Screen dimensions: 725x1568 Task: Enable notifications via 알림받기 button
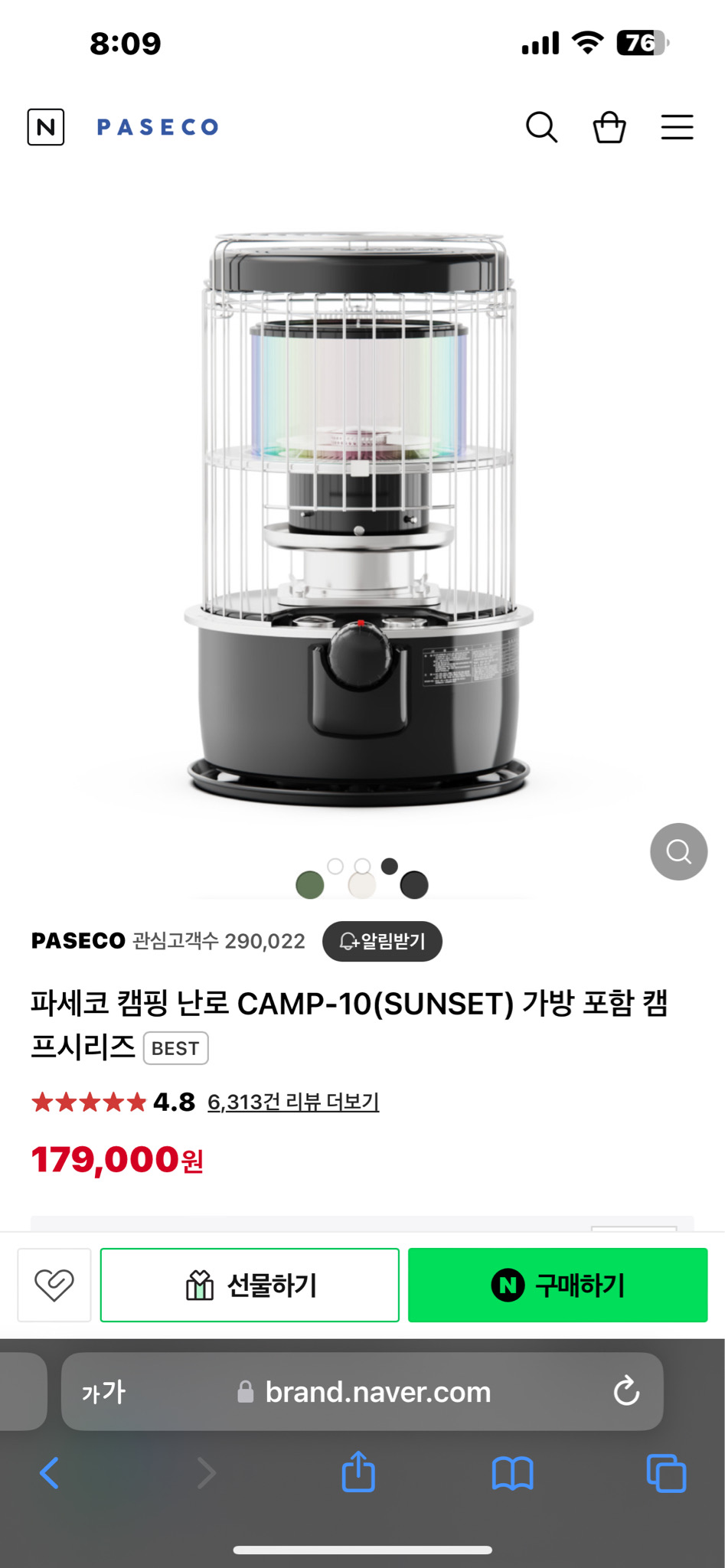point(382,942)
